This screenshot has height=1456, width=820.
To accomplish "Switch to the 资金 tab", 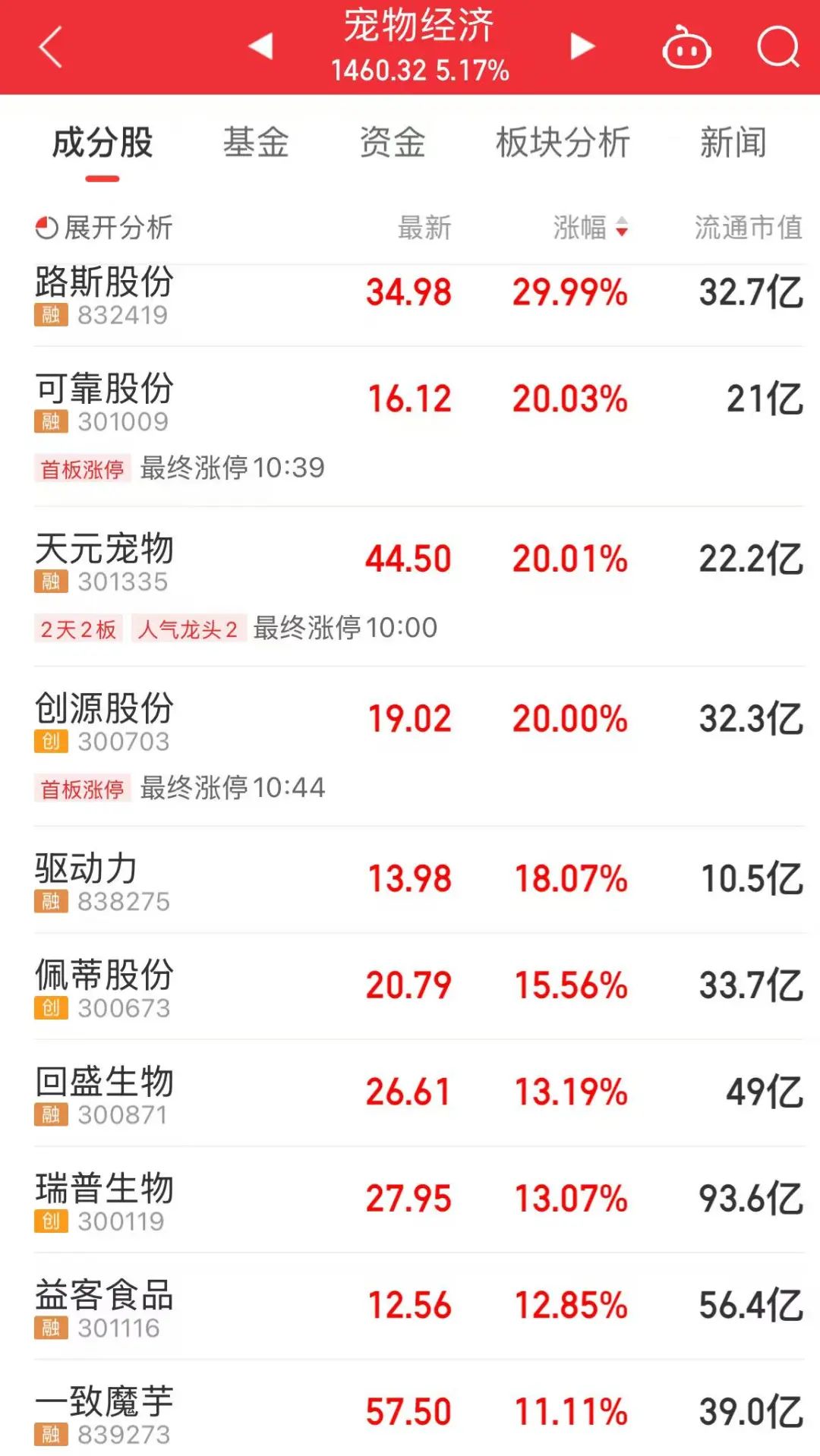I will coord(392,143).
